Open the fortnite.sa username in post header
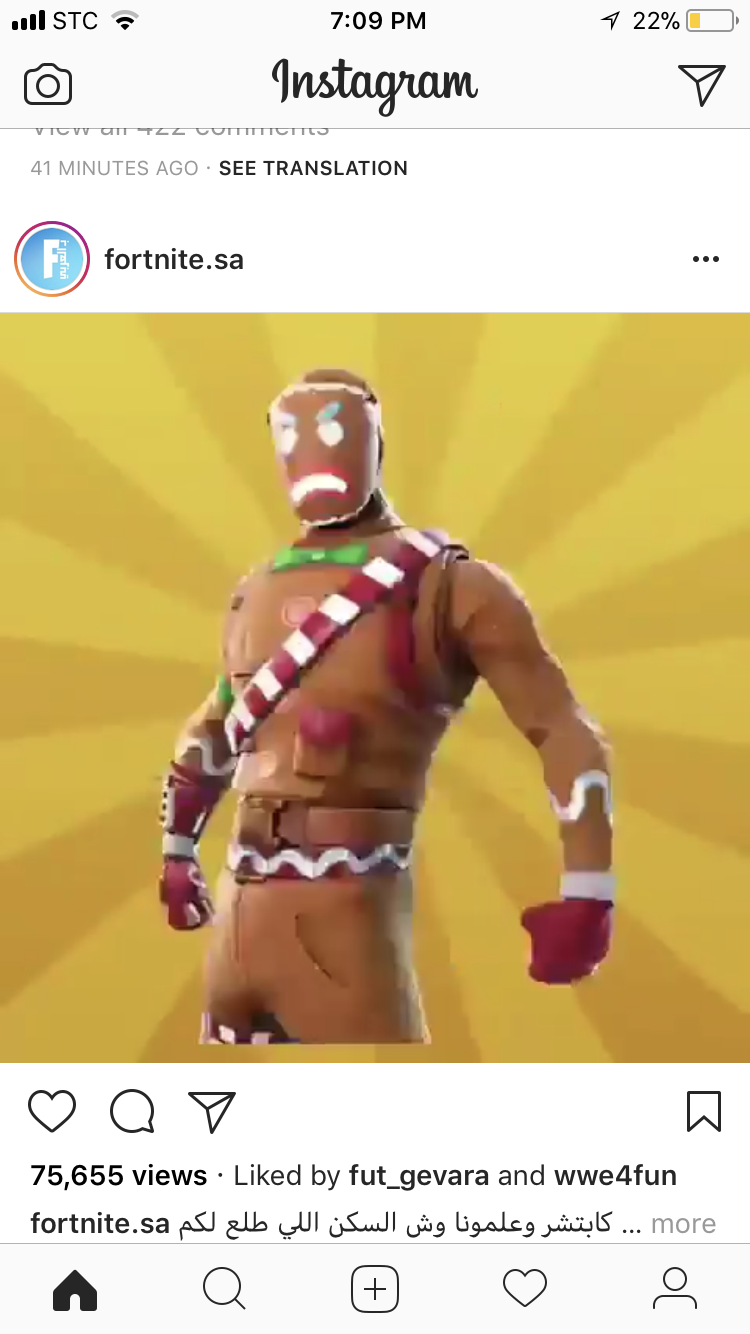This screenshot has height=1334, width=750. pos(174,260)
